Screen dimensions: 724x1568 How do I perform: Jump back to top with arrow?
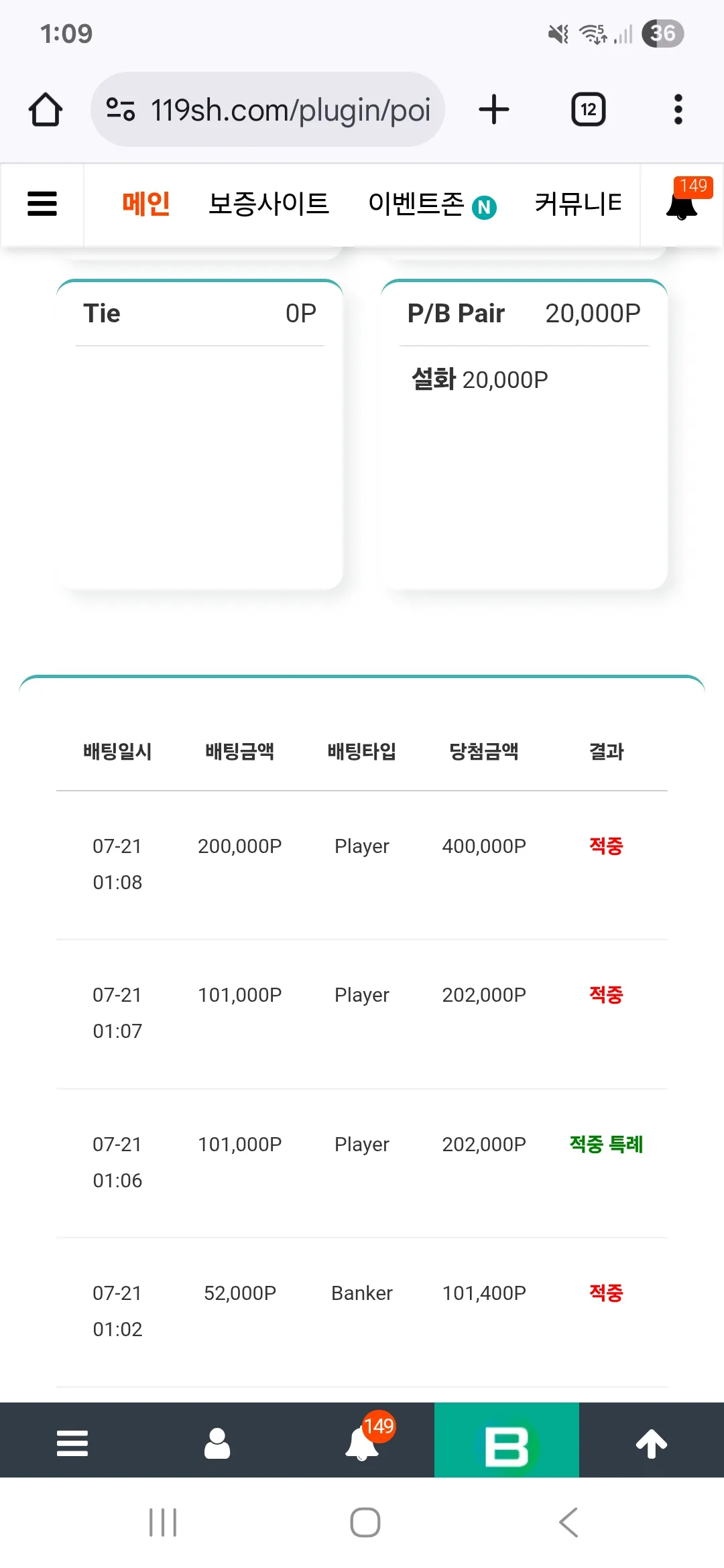(652, 1443)
